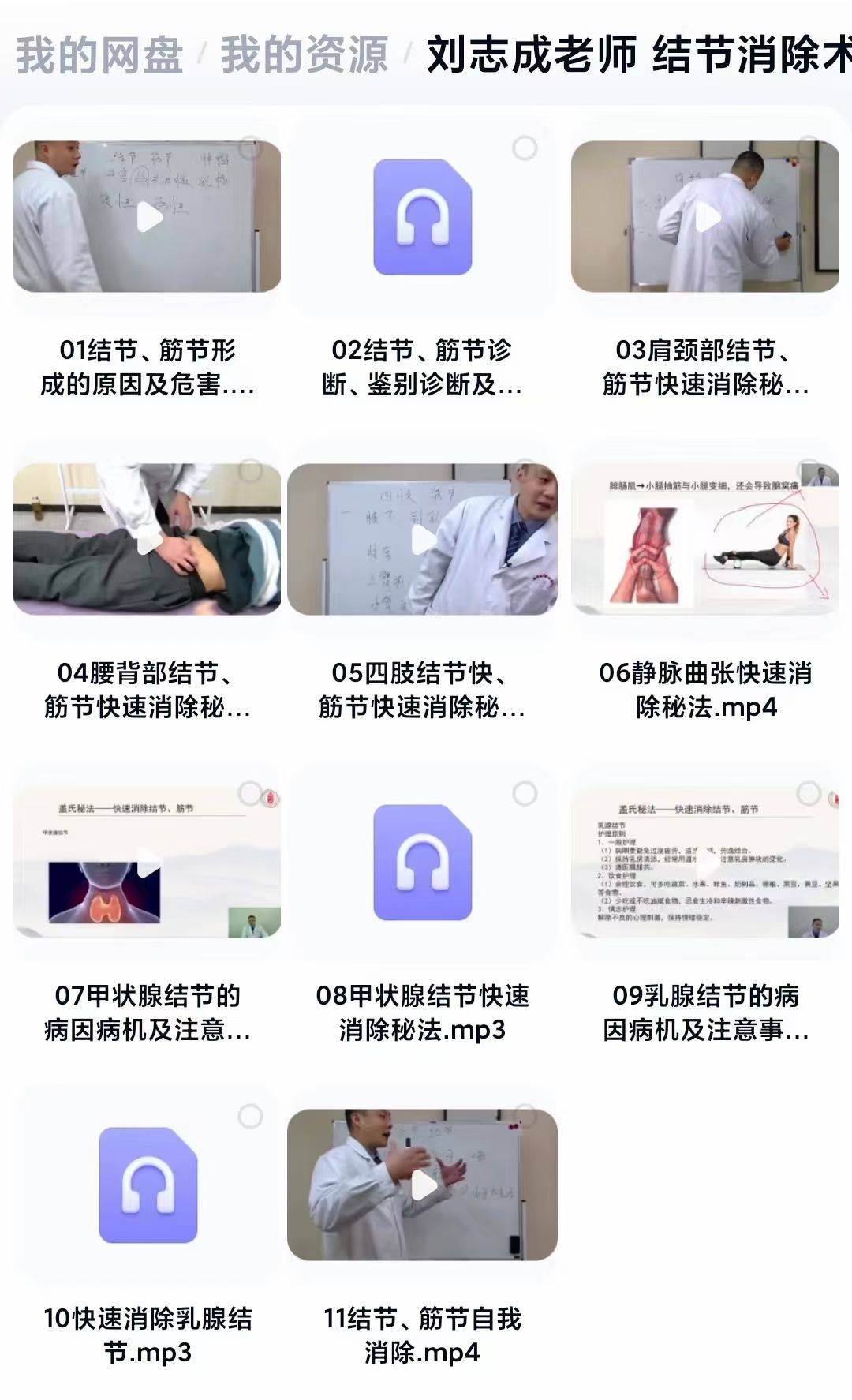The image size is (852, 1400).
Task: Open 06静脉曲张快速消除秘法.mp4
Action: click(x=704, y=540)
